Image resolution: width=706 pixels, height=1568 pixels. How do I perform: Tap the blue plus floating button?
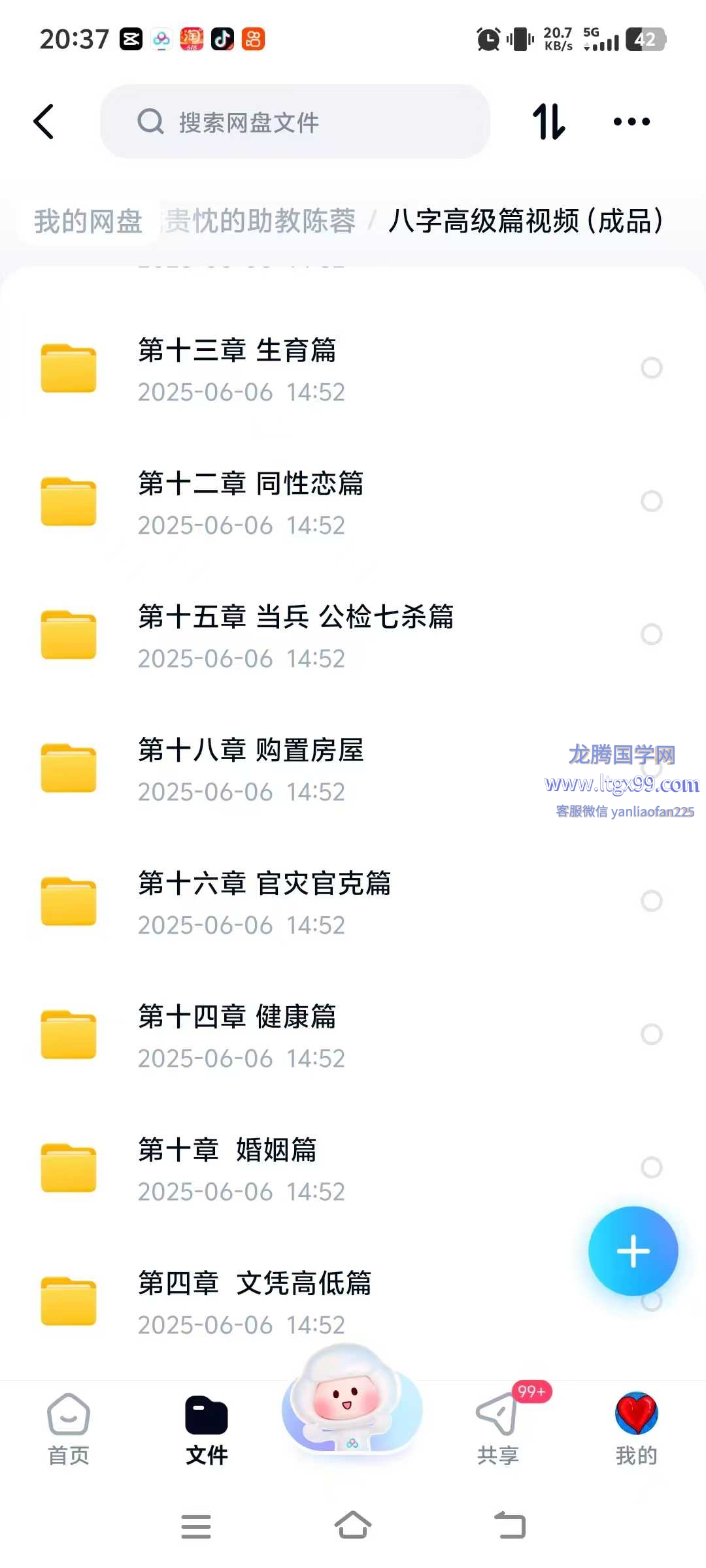tap(633, 1251)
